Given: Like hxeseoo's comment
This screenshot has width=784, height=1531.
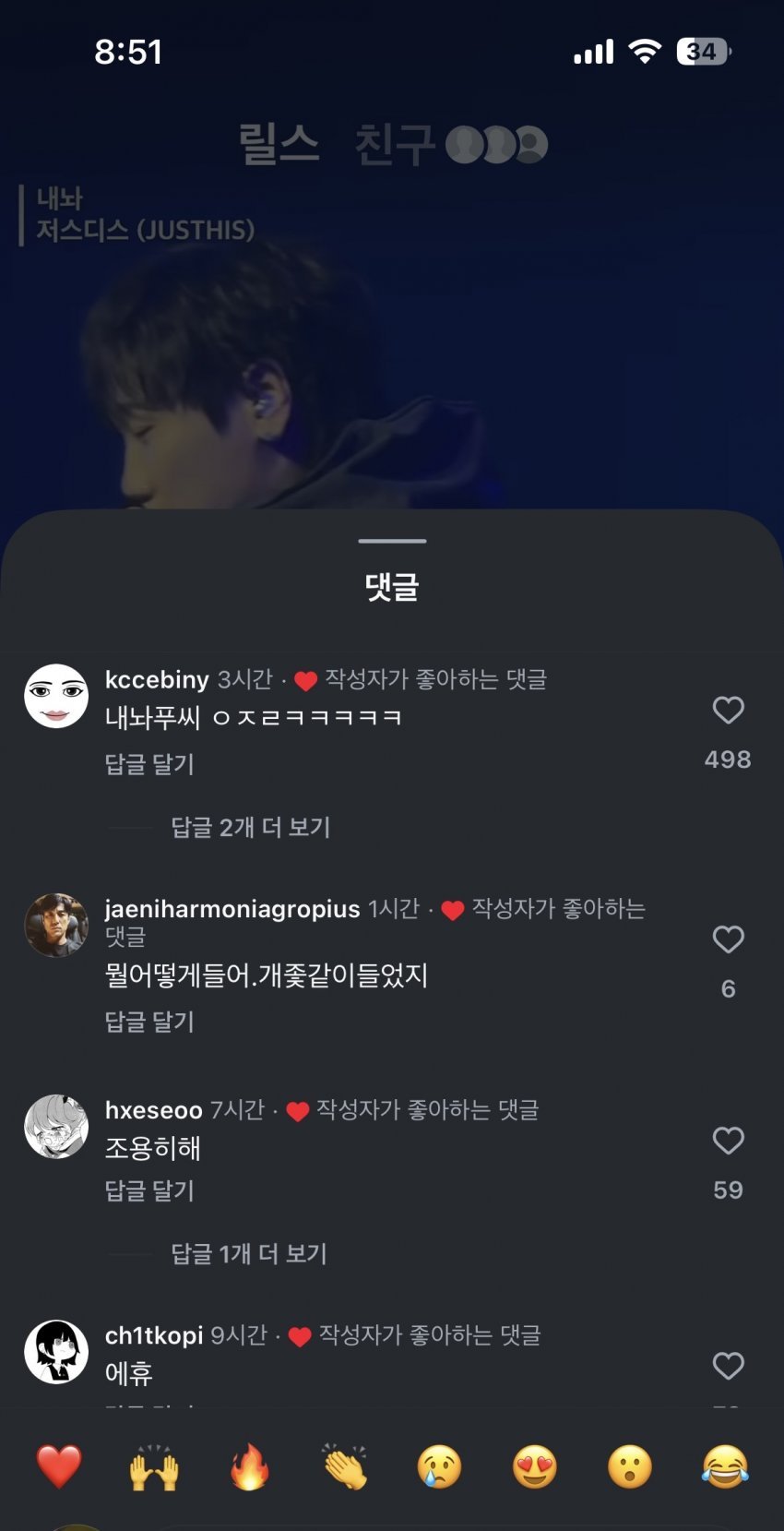Looking at the screenshot, I should 728,1141.
